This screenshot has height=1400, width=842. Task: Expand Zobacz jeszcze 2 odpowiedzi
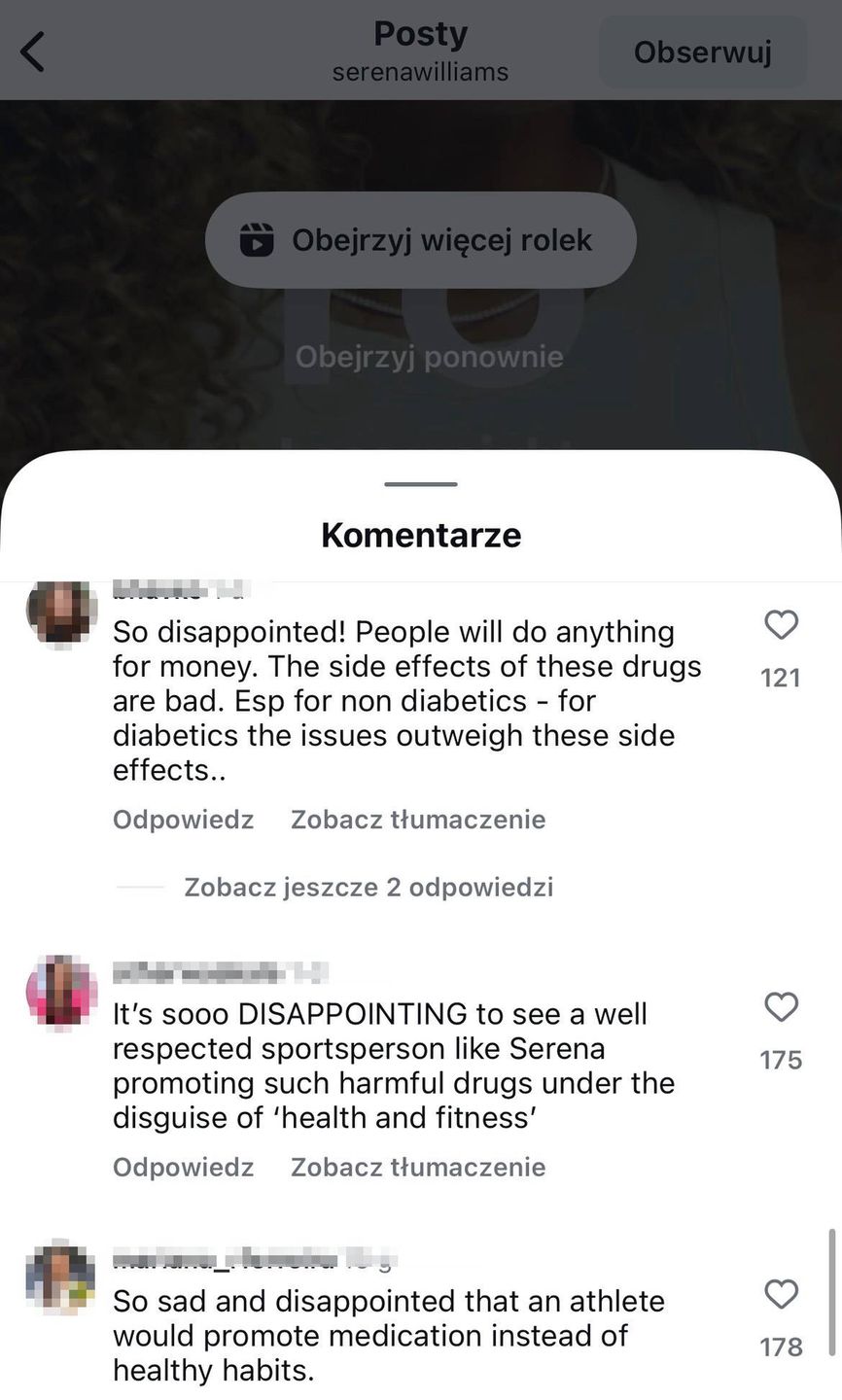coord(368,887)
